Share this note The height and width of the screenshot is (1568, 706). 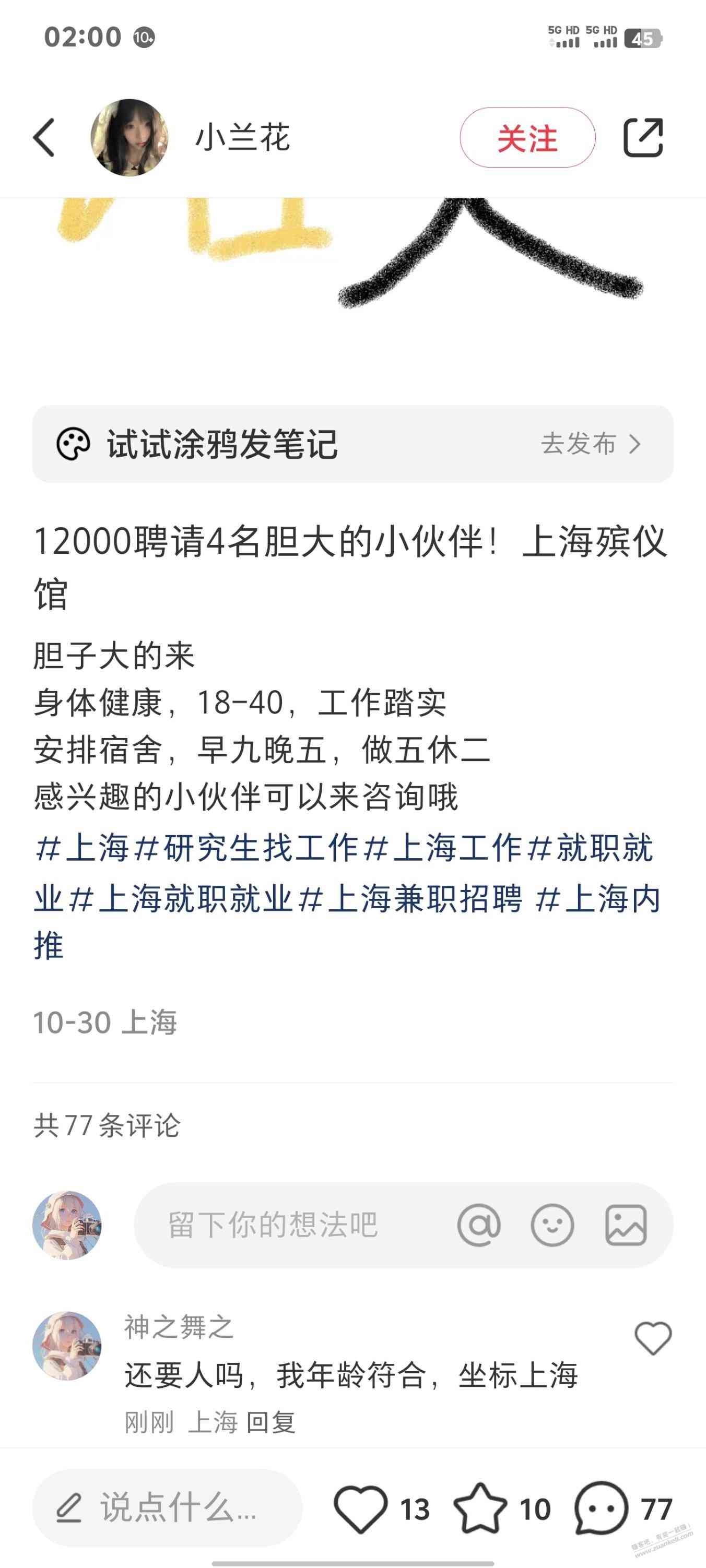coord(643,138)
